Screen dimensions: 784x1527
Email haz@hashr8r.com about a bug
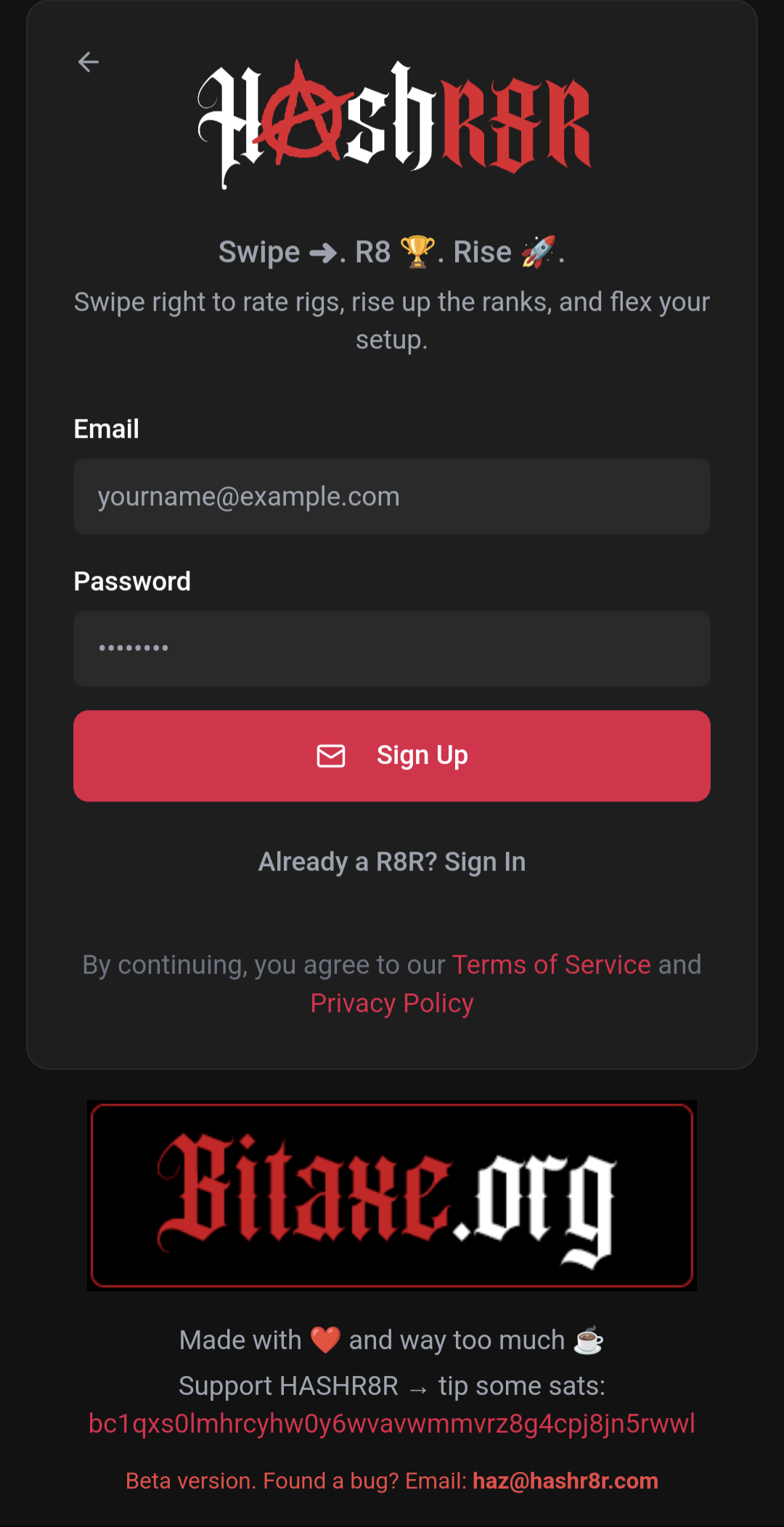pos(565,1481)
